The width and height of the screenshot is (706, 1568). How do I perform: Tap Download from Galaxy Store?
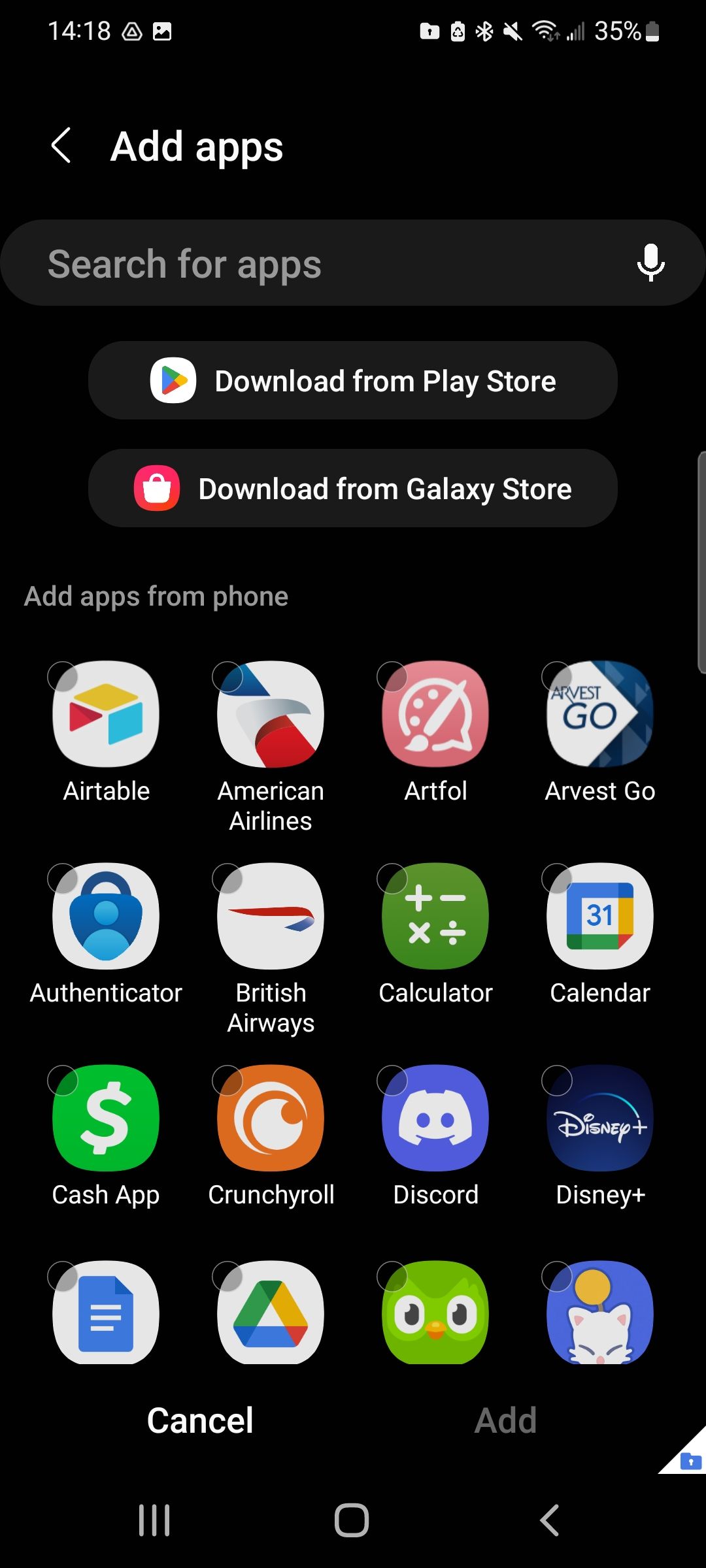(353, 488)
